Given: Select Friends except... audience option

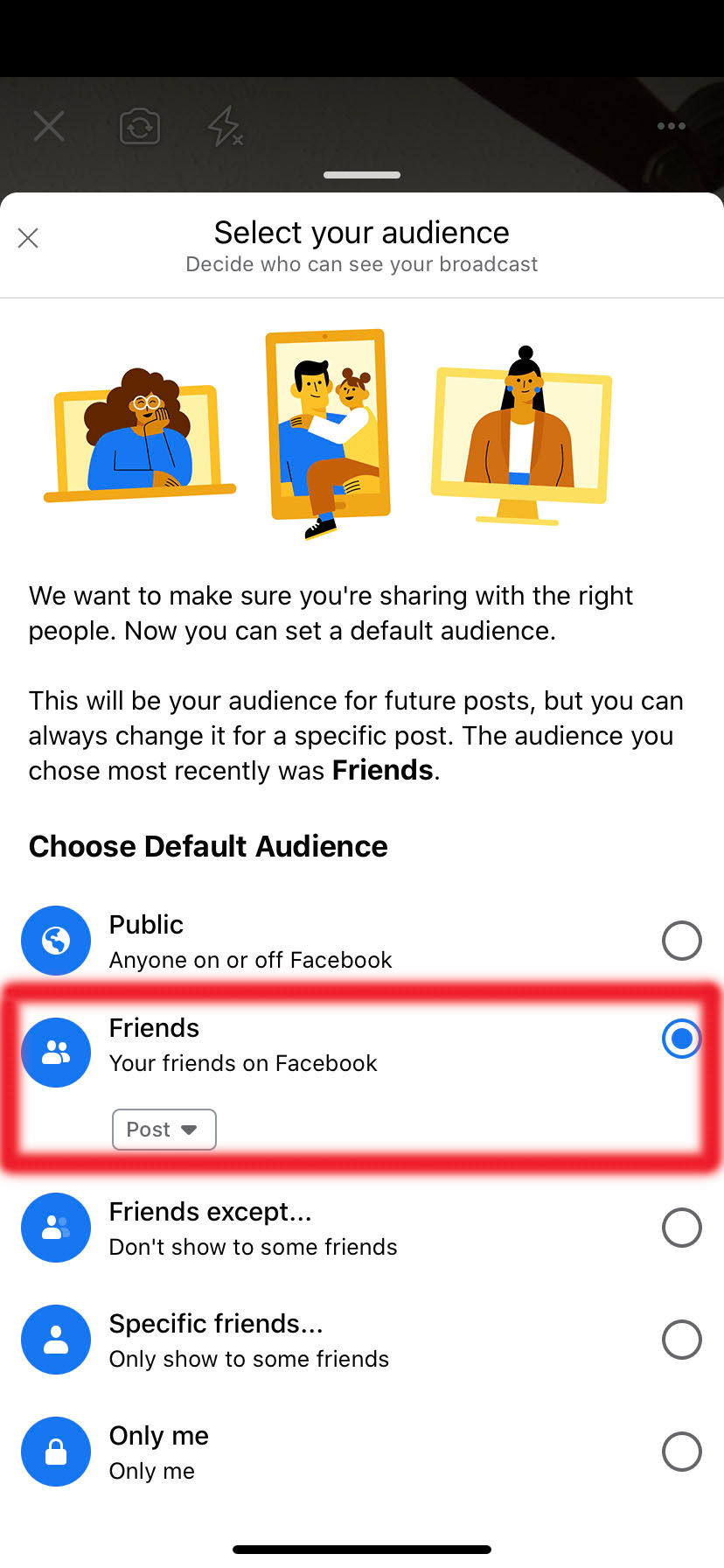Looking at the screenshot, I should coord(681,1228).
